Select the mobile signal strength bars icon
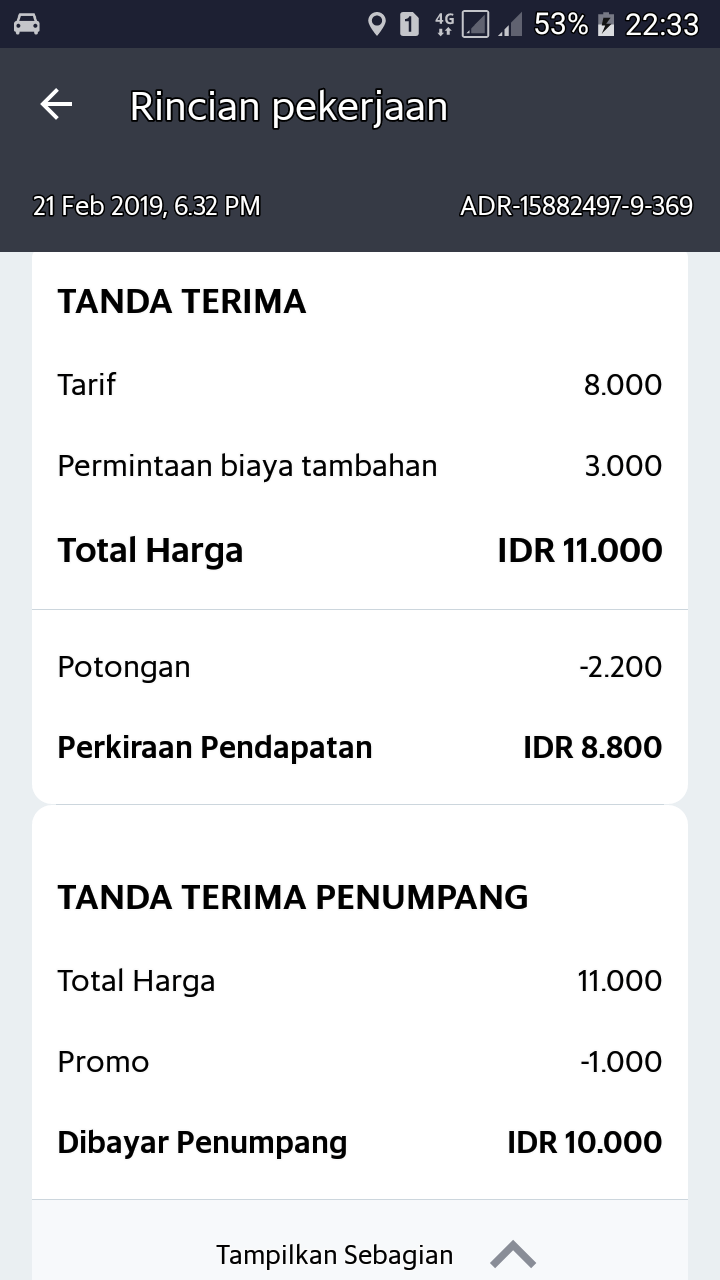 click(512, 25)
